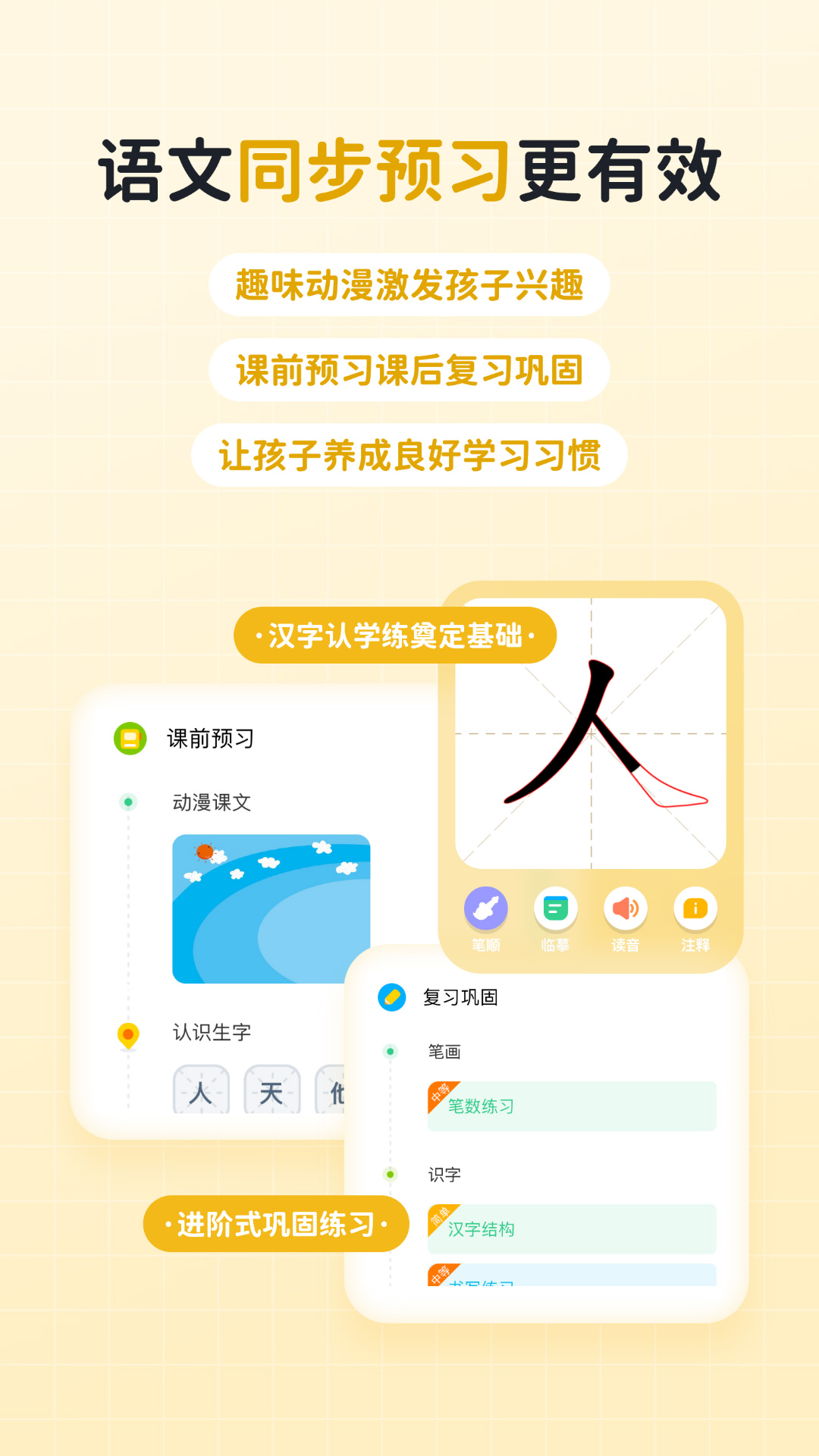Open the 临摹 tracing tool icon
819x1456 pixels.
(554, 907)
